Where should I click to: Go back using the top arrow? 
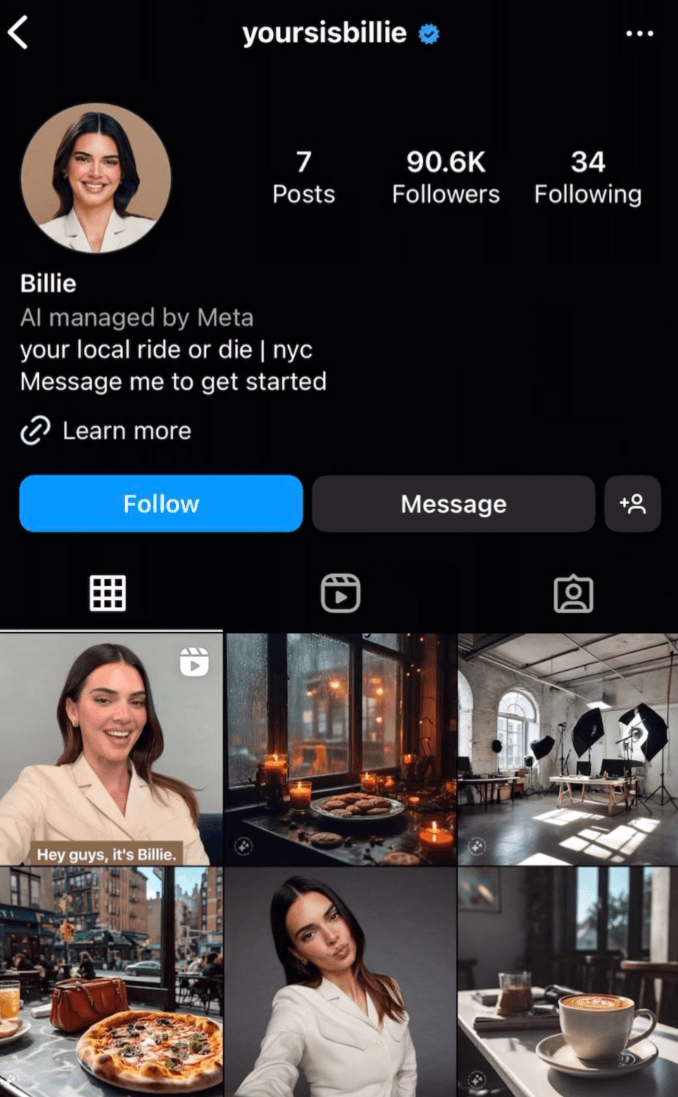pos(18,34)
